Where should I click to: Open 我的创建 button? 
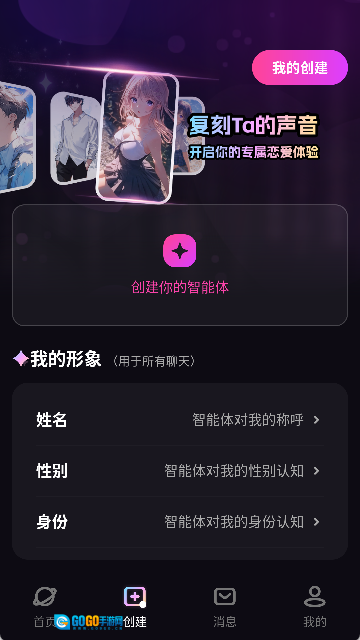(300, 68)
